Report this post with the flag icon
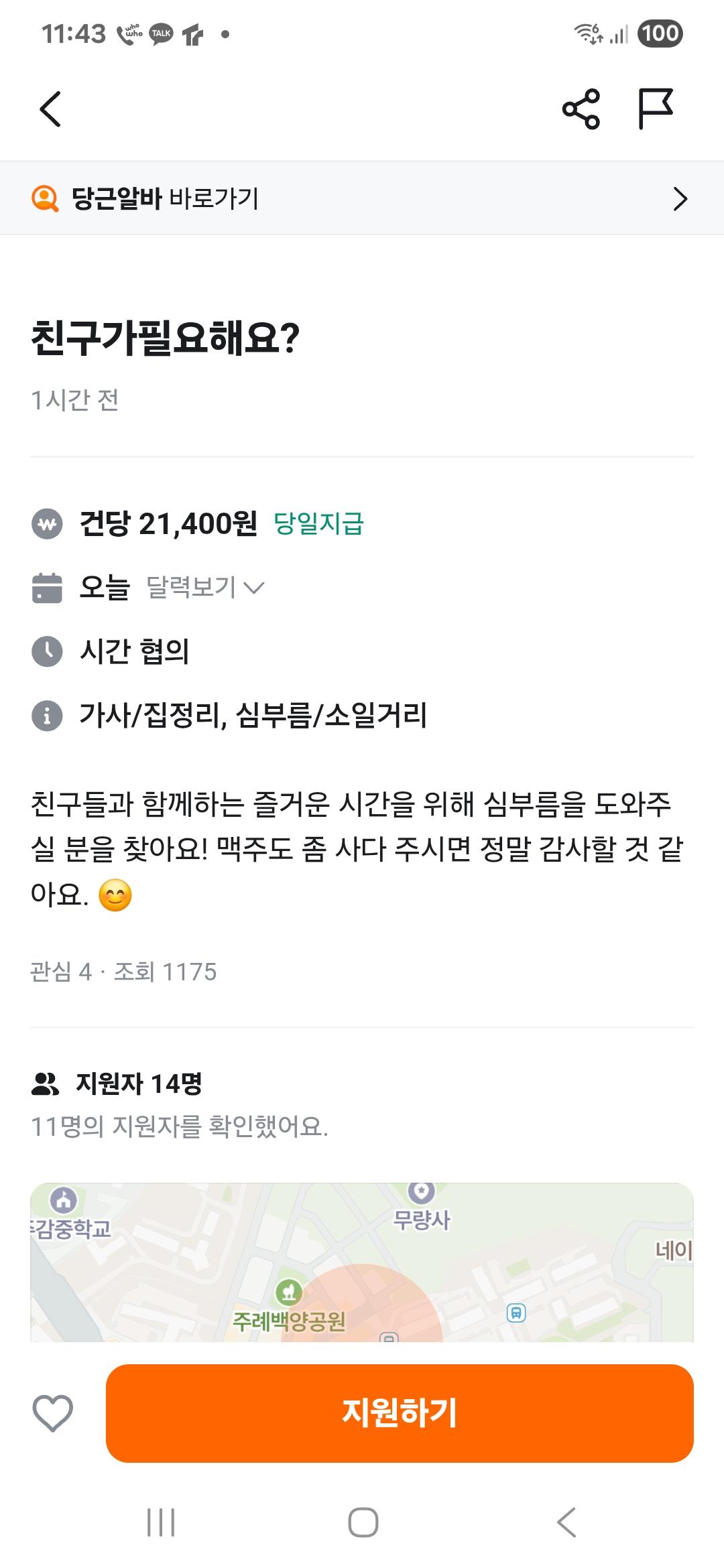The image size is (724, 1568). [x=655, y=109]
